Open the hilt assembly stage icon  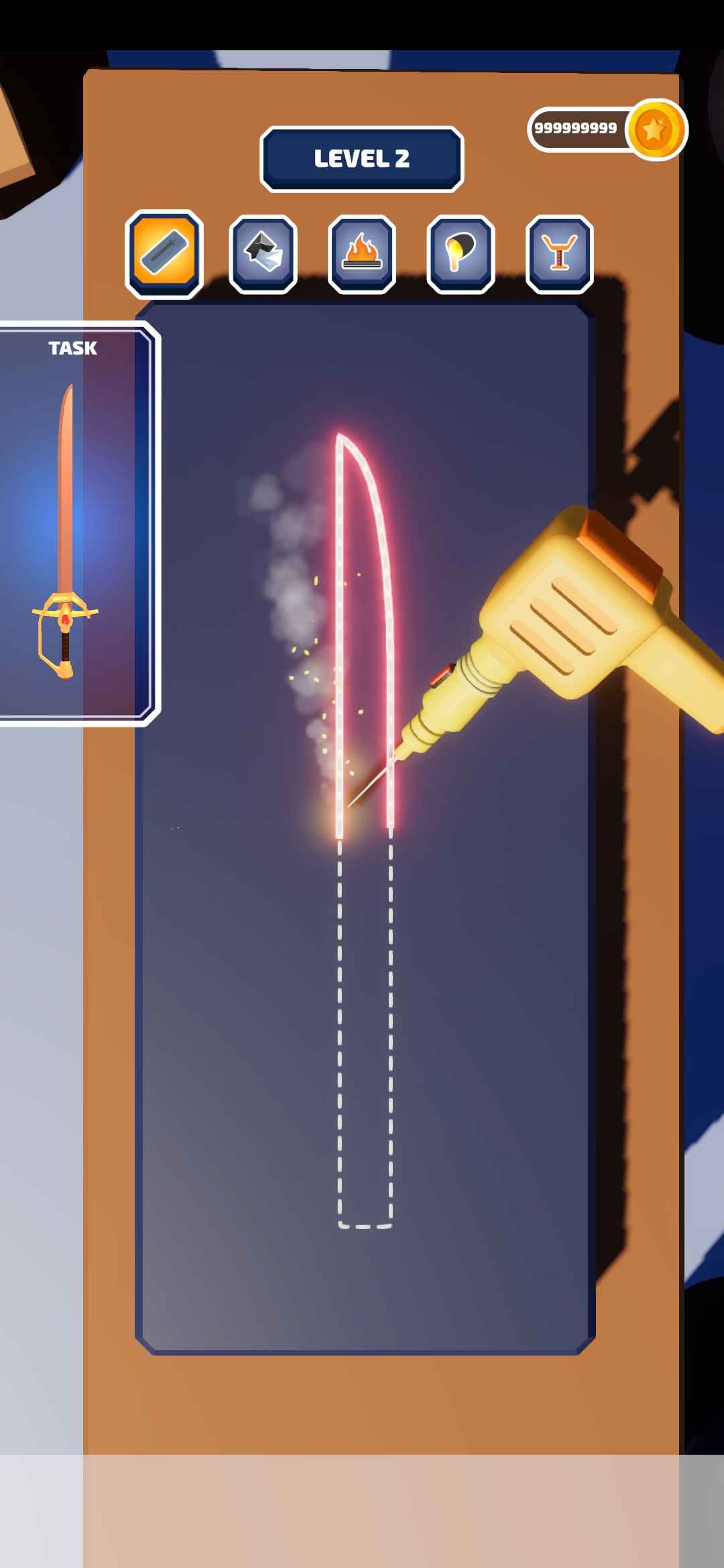point(560,254)
